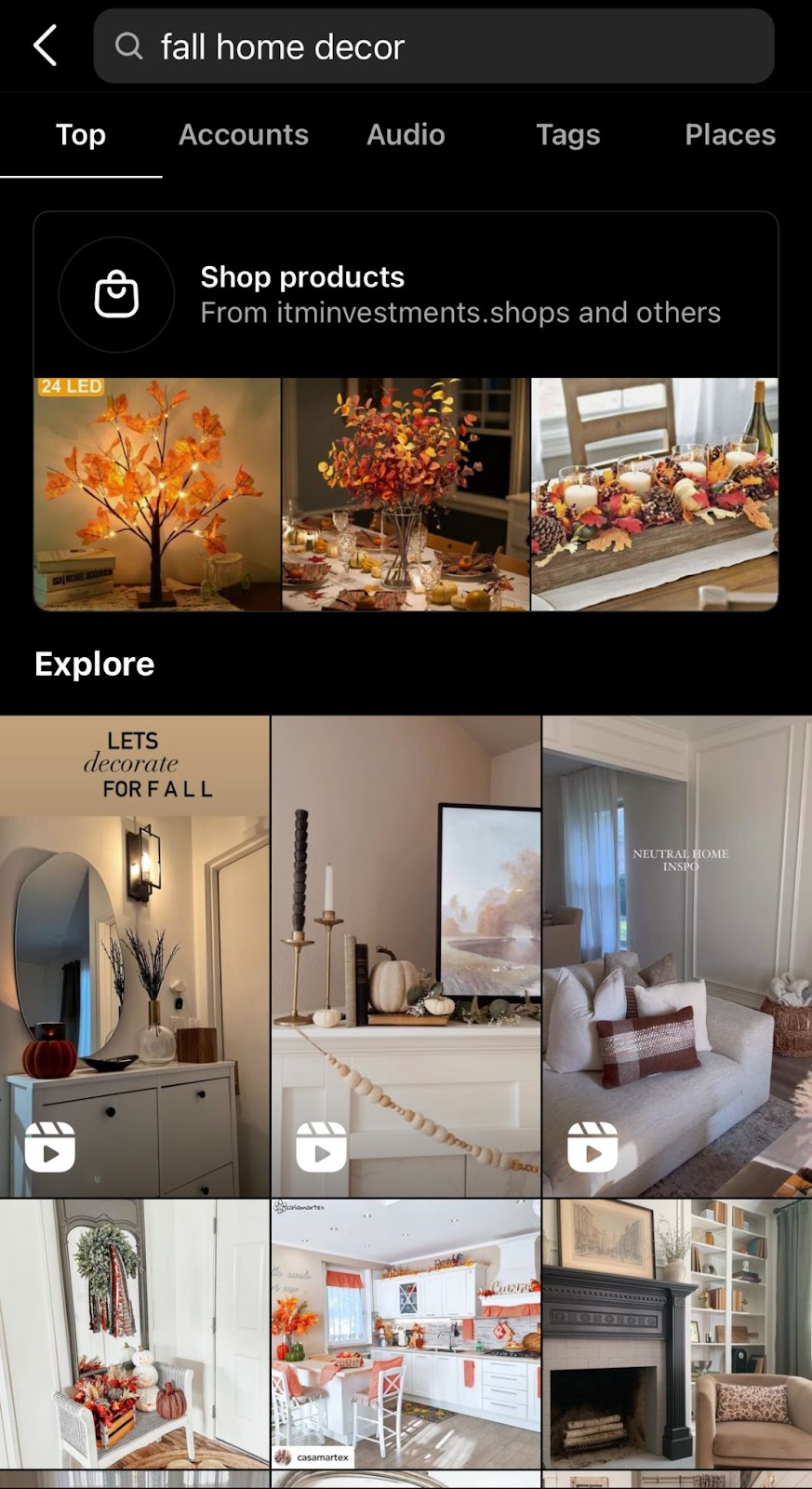This screenshot has width=812, height=1489.
Task: Tap the 'fall home decor' search field
Action: [433, 47]
